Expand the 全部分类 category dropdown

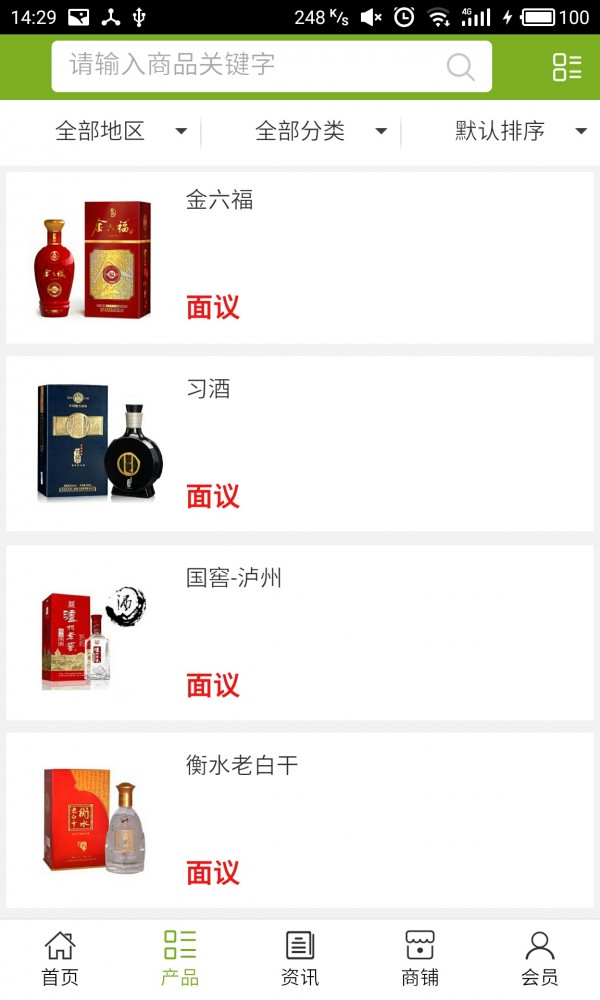point(320,131)
